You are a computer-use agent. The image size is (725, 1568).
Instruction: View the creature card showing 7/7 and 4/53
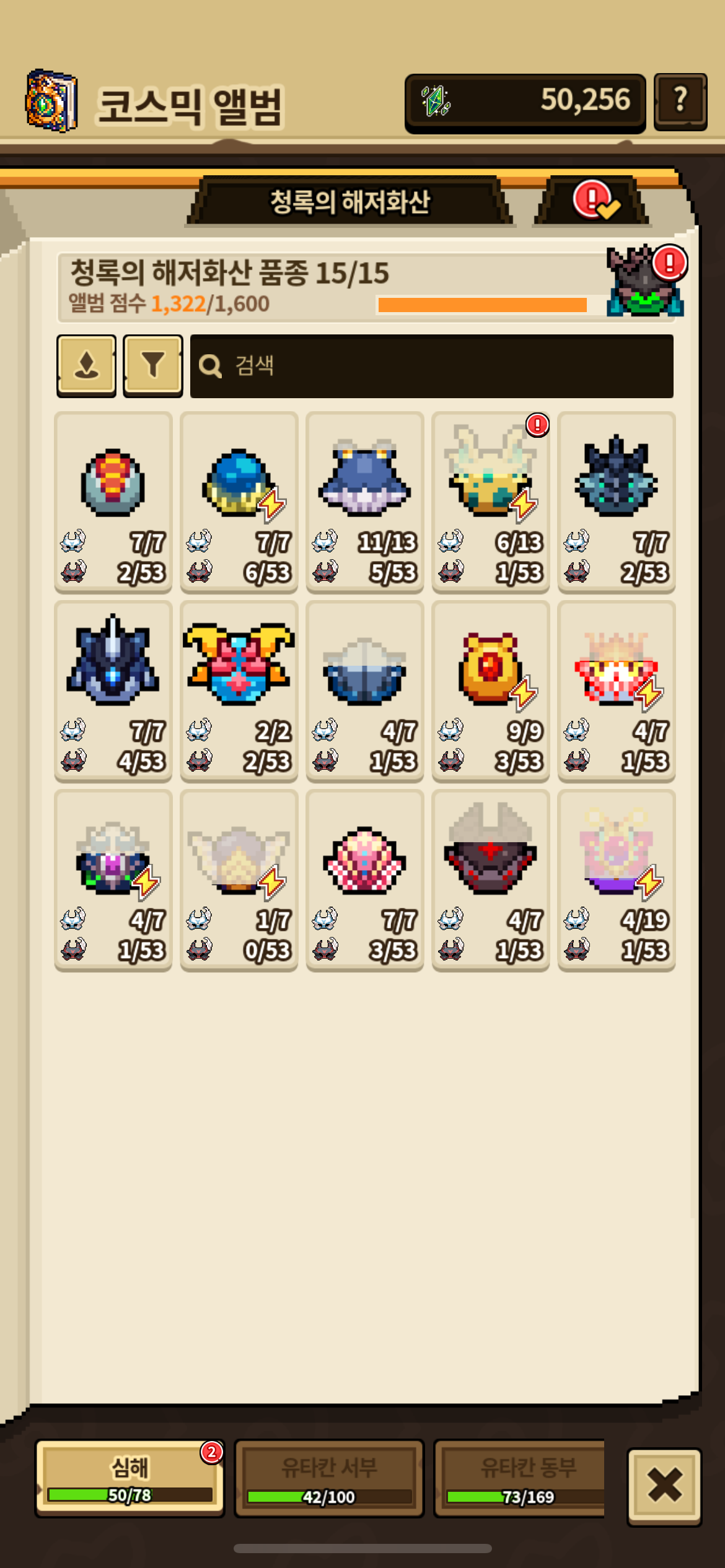[113, 690]
